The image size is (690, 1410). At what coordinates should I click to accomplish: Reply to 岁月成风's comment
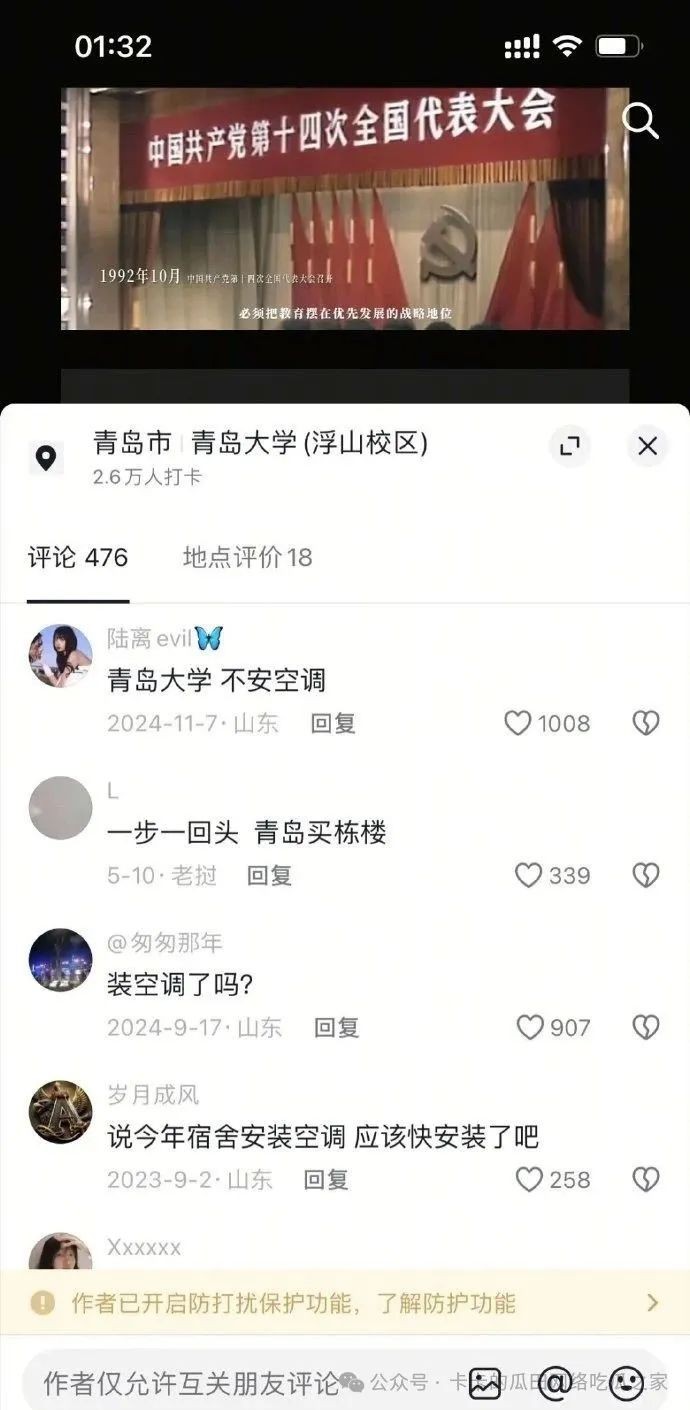click(x=326, y=1180)
